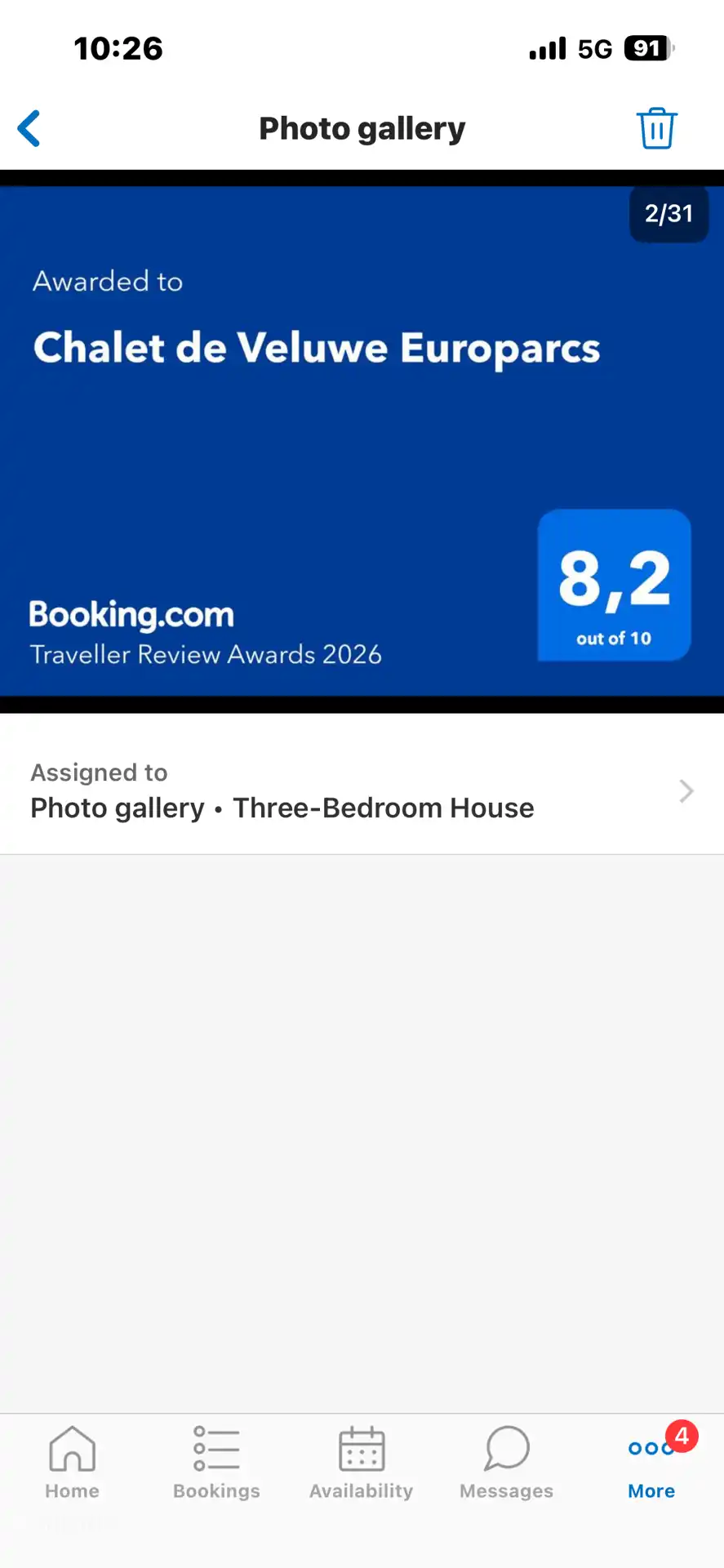
Task: Open Three-Bedroom House photo assignment details
Action: click(x=383, y=807)
